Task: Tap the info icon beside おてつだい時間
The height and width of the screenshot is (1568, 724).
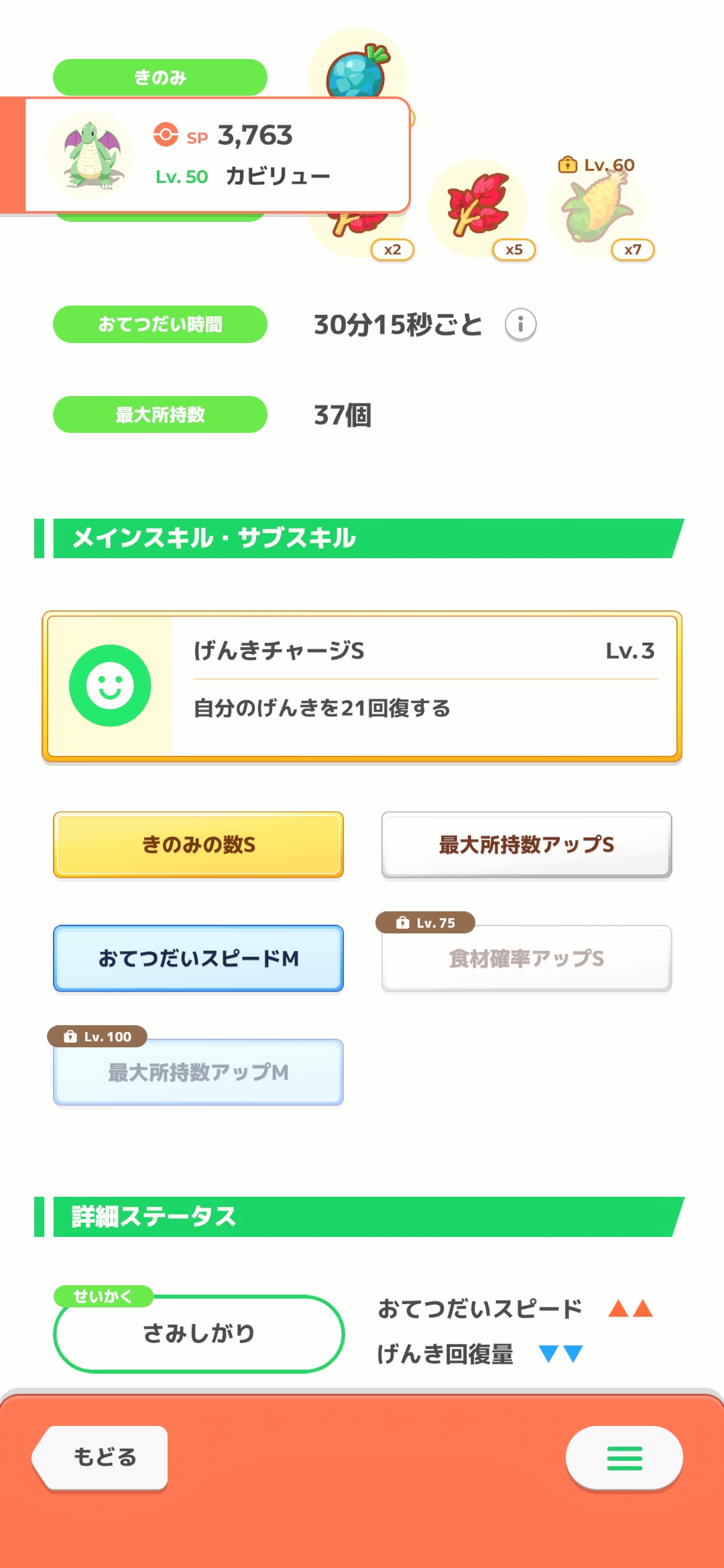Action: click(x=520, y=325)
